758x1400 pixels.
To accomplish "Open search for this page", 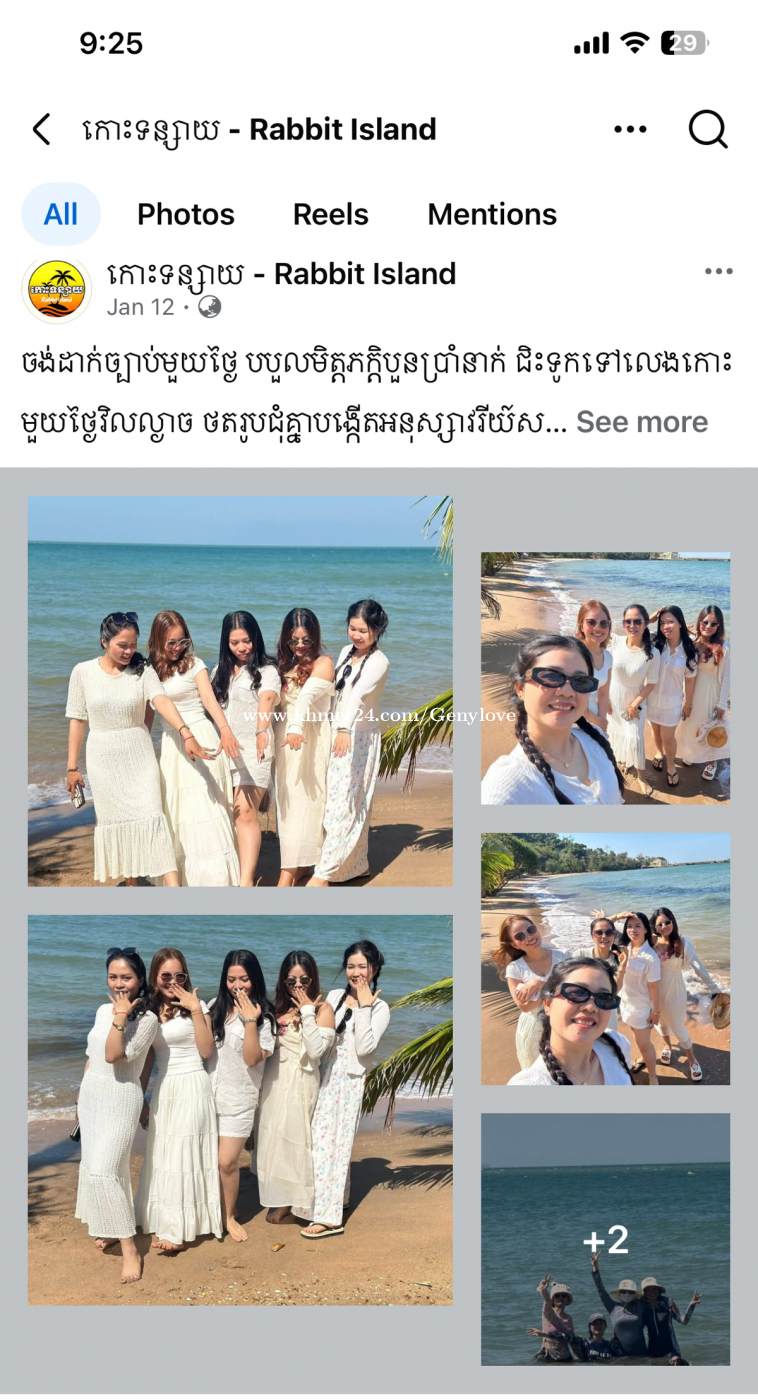I will (708, 130).
